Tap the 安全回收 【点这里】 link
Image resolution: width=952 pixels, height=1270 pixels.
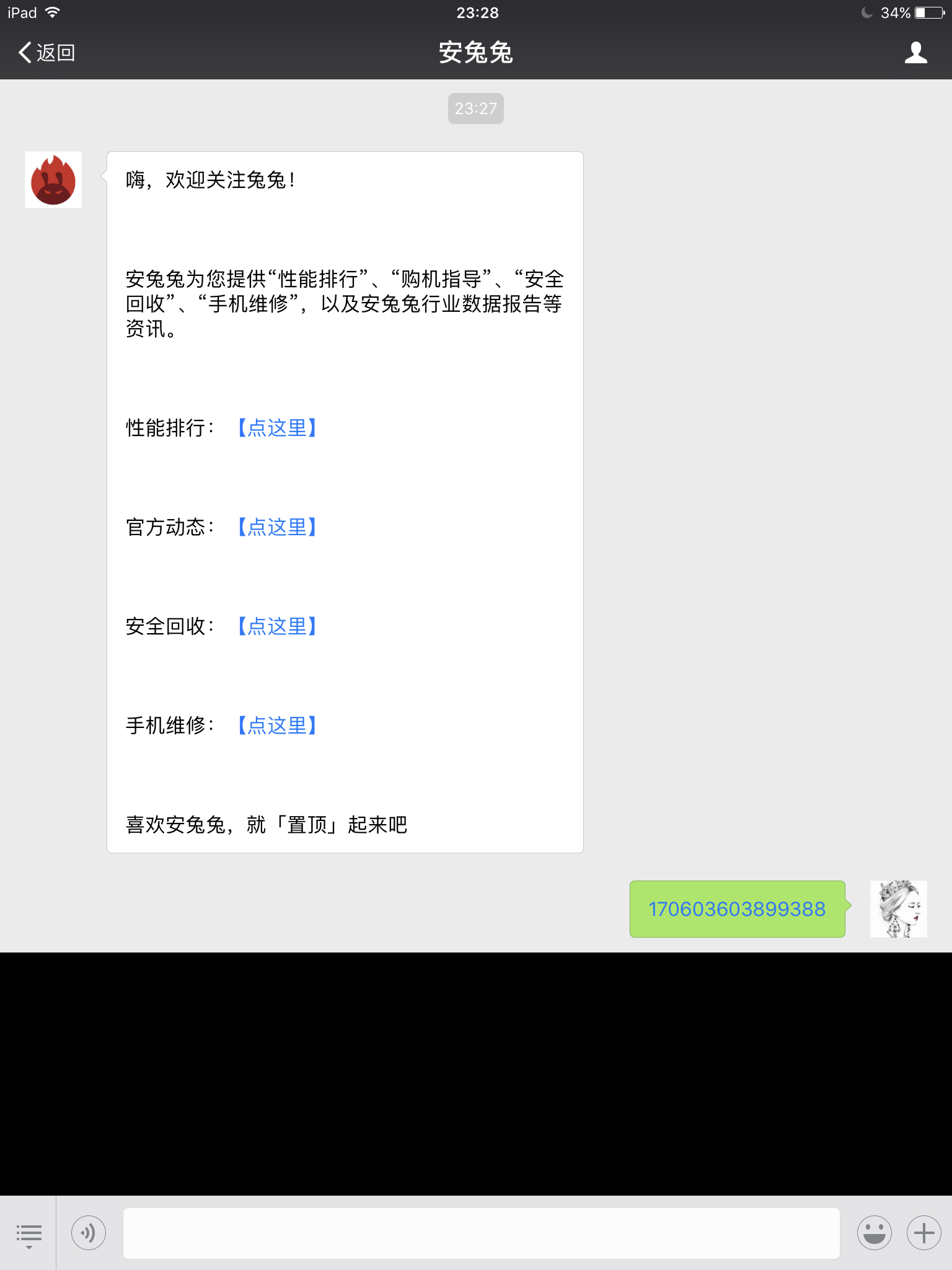tap(277, 626)
